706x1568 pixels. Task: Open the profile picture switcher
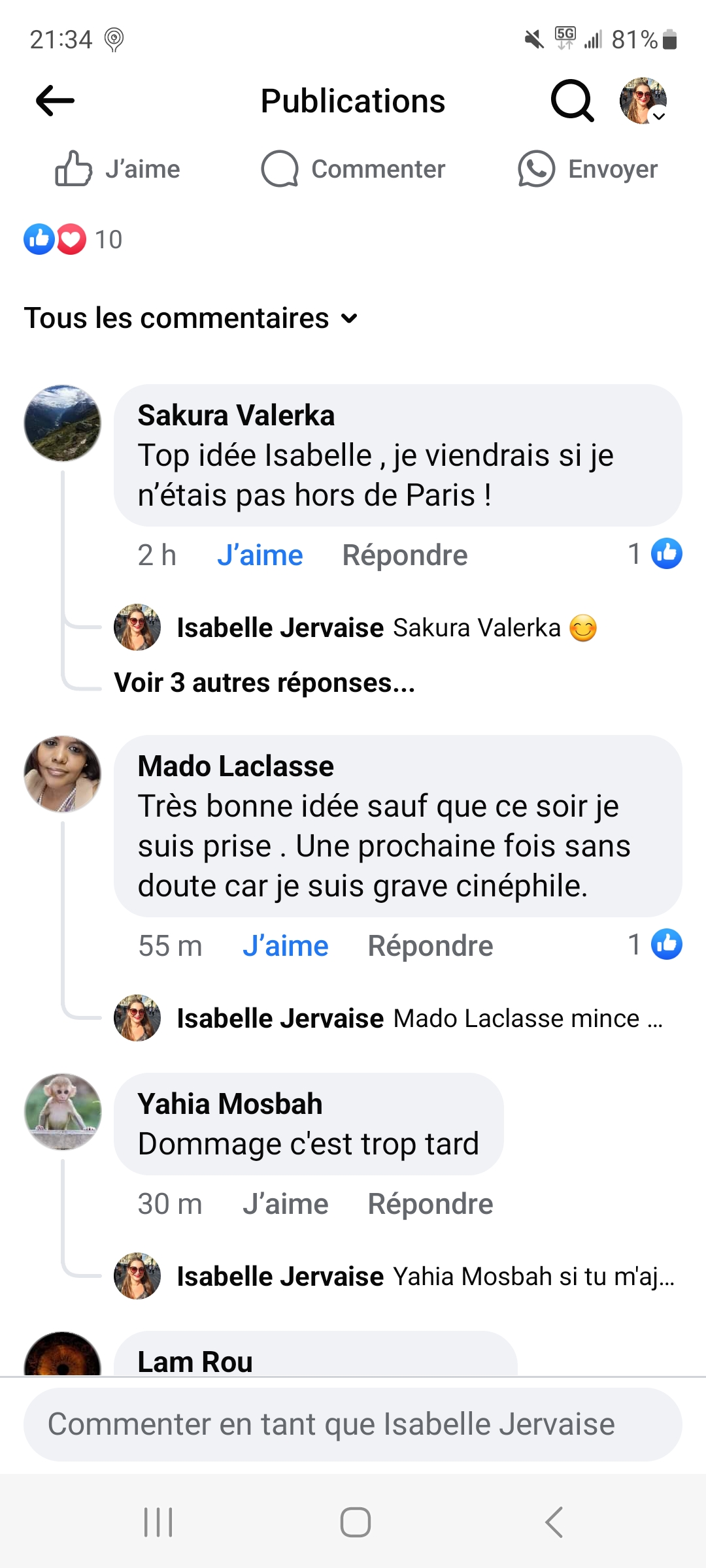643,101
